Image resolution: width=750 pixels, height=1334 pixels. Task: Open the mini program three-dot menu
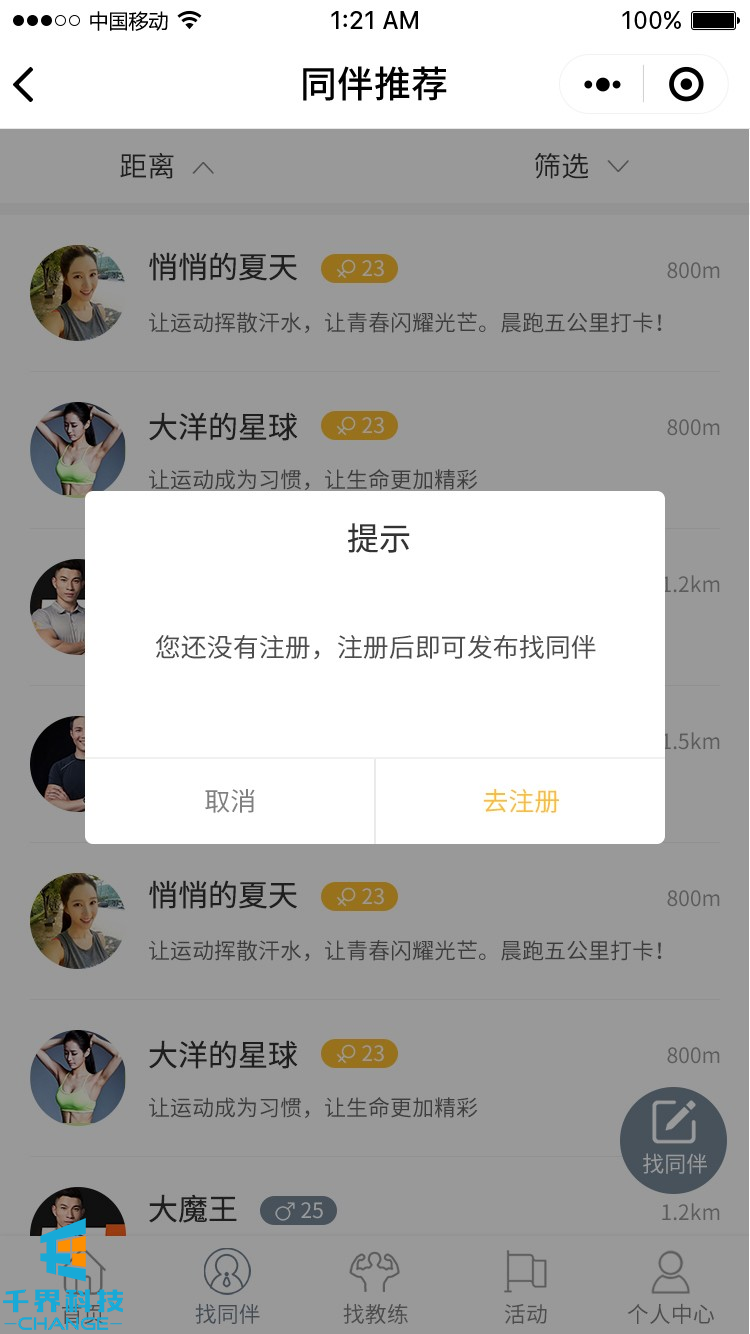(601, 85)
